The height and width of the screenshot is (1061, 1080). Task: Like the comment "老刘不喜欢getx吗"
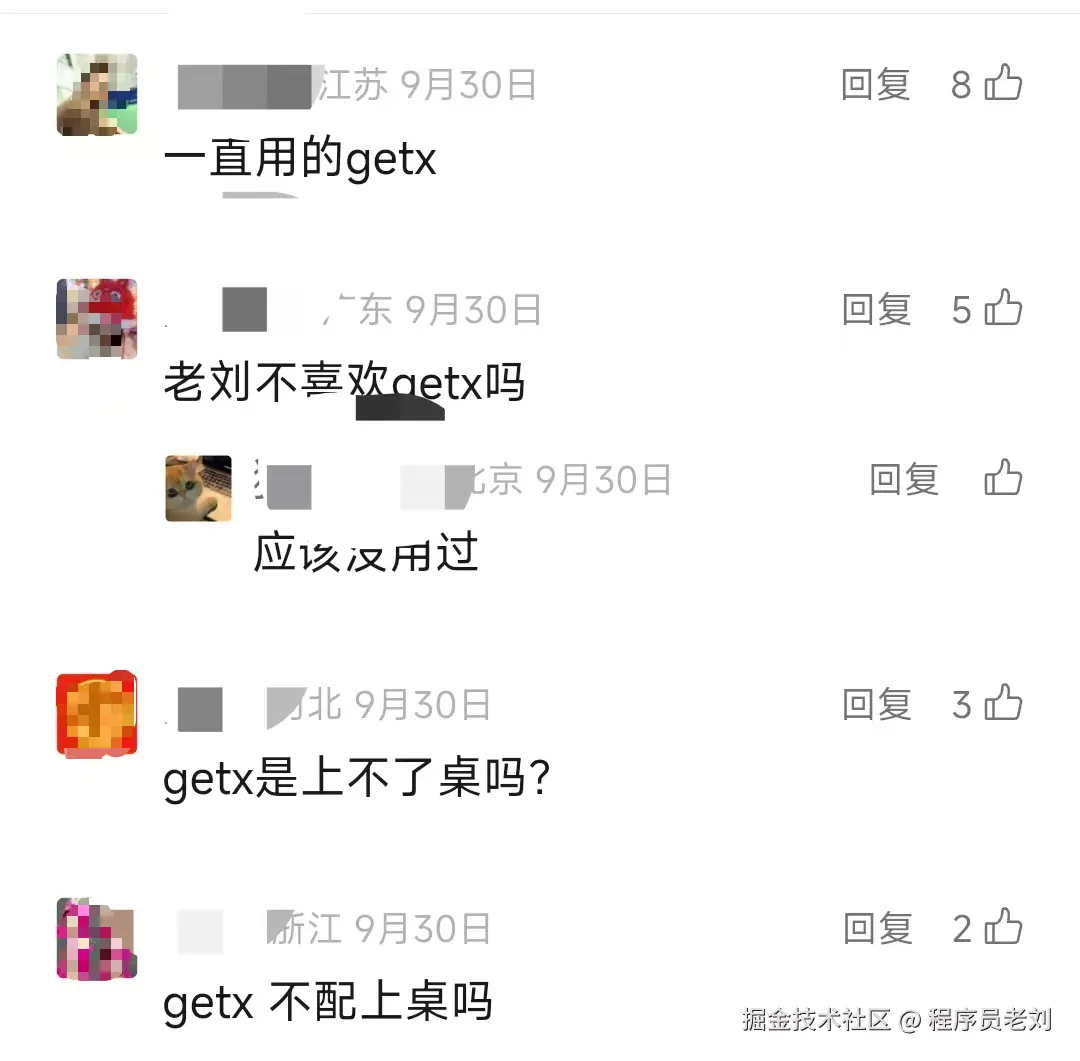[1003, 309]
